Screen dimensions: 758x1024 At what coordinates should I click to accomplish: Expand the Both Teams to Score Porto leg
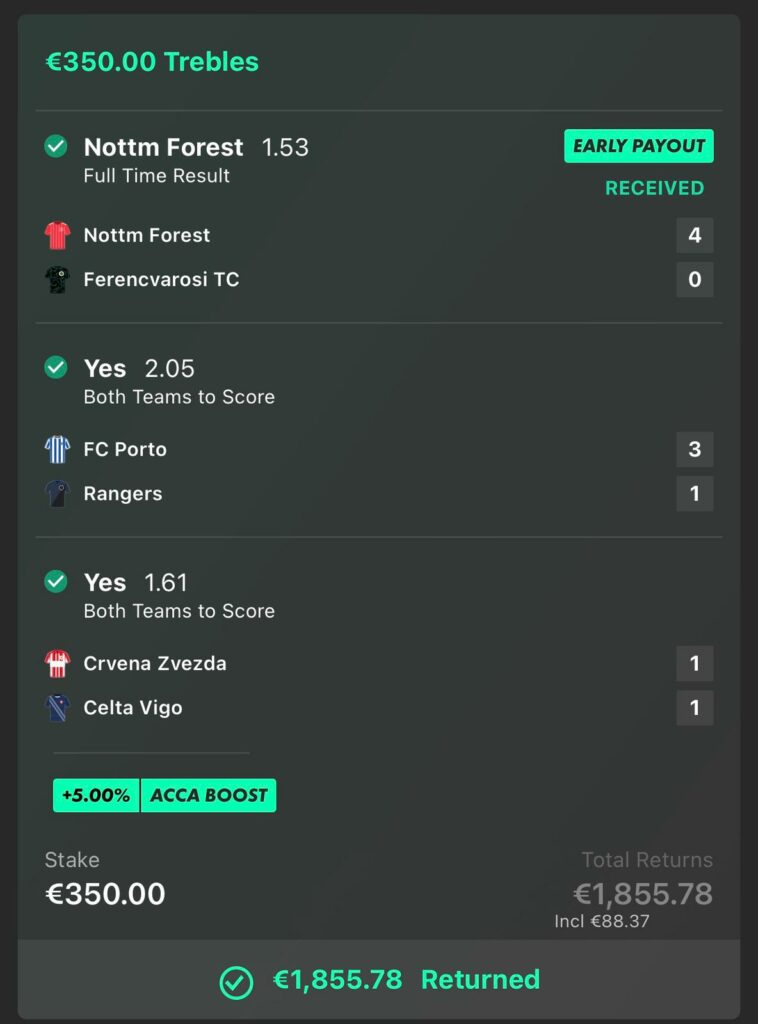coord(180,382)
